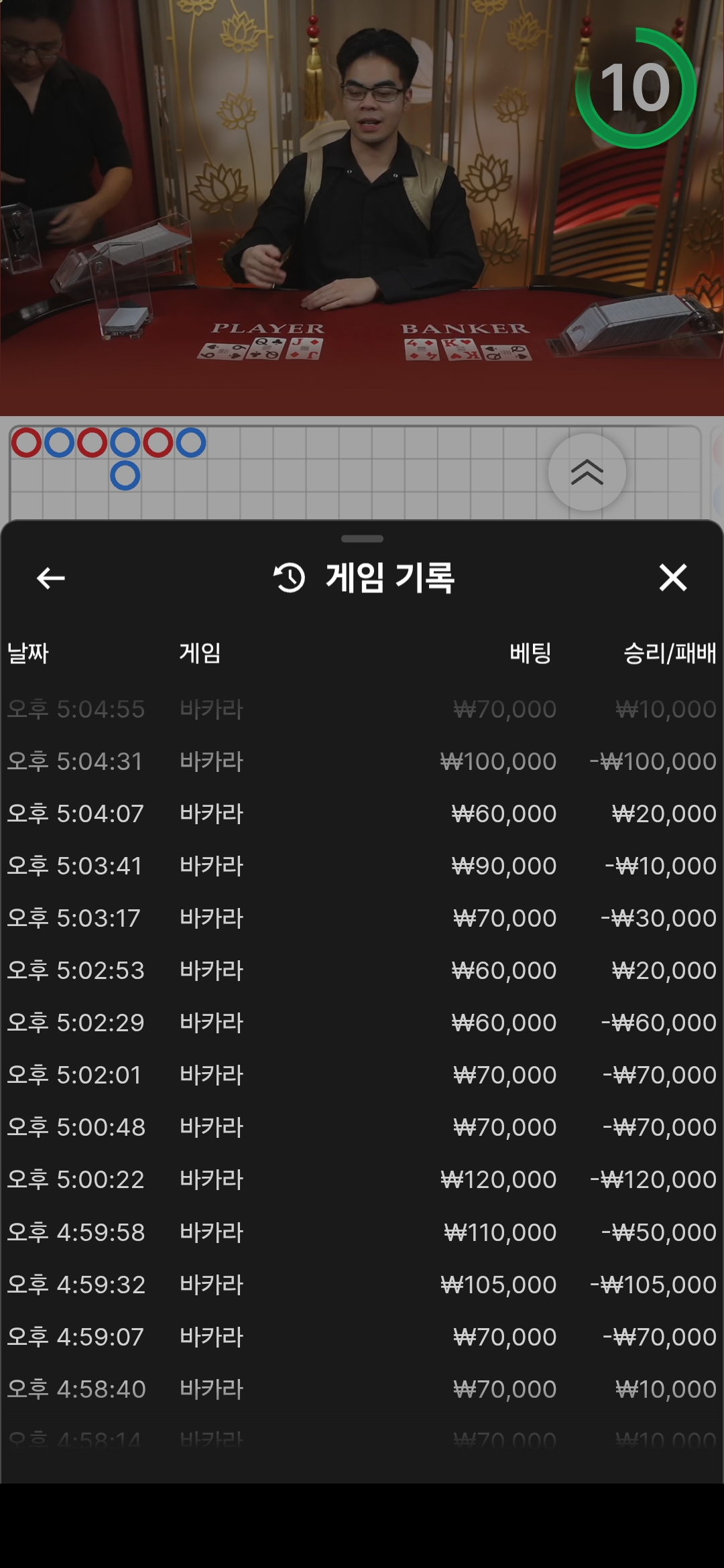
Task: View details of the 오후 5:03:41 round
Action: 362,866
